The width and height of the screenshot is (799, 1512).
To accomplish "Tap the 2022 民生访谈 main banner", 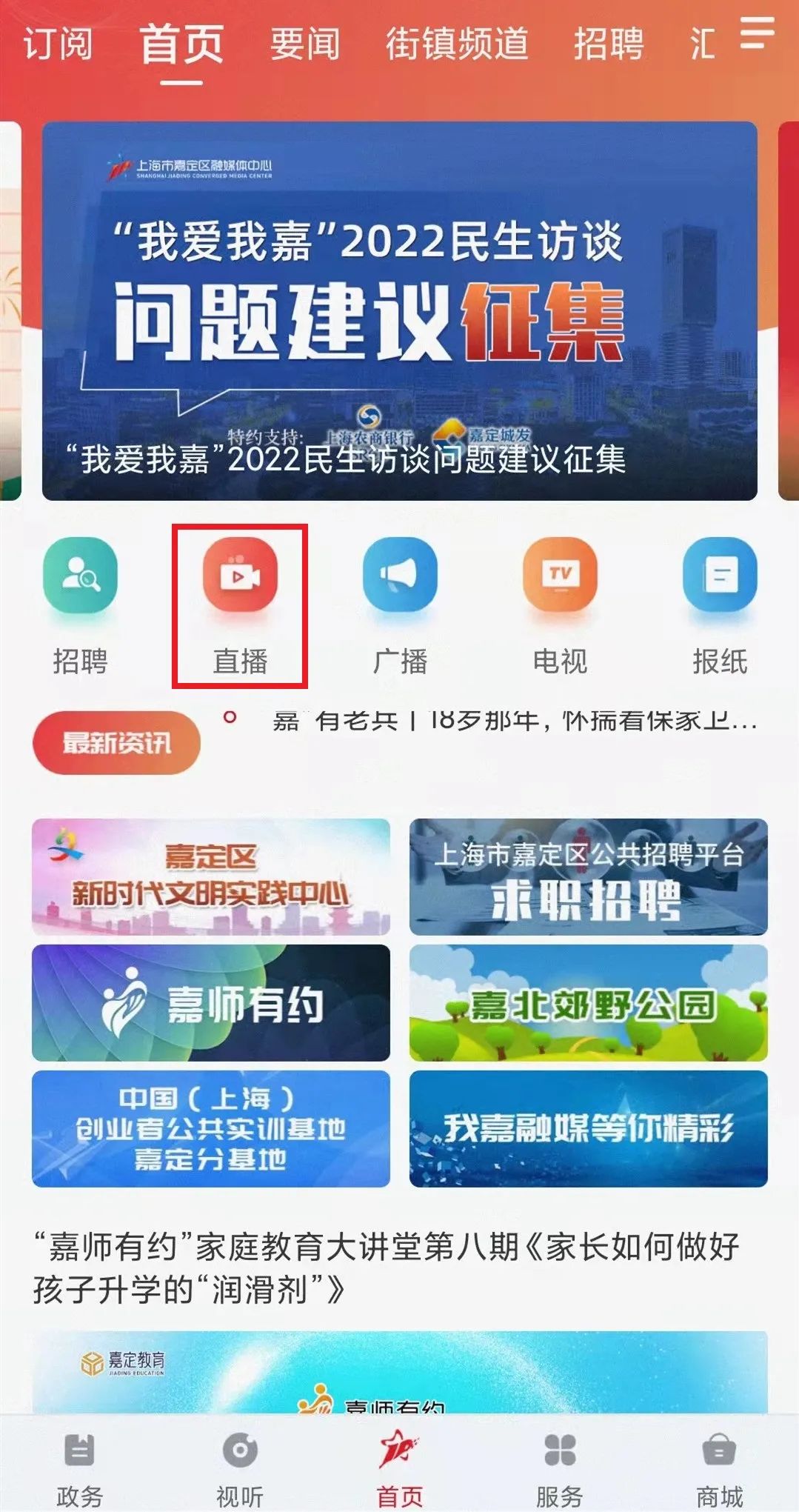I will (399, 311).
